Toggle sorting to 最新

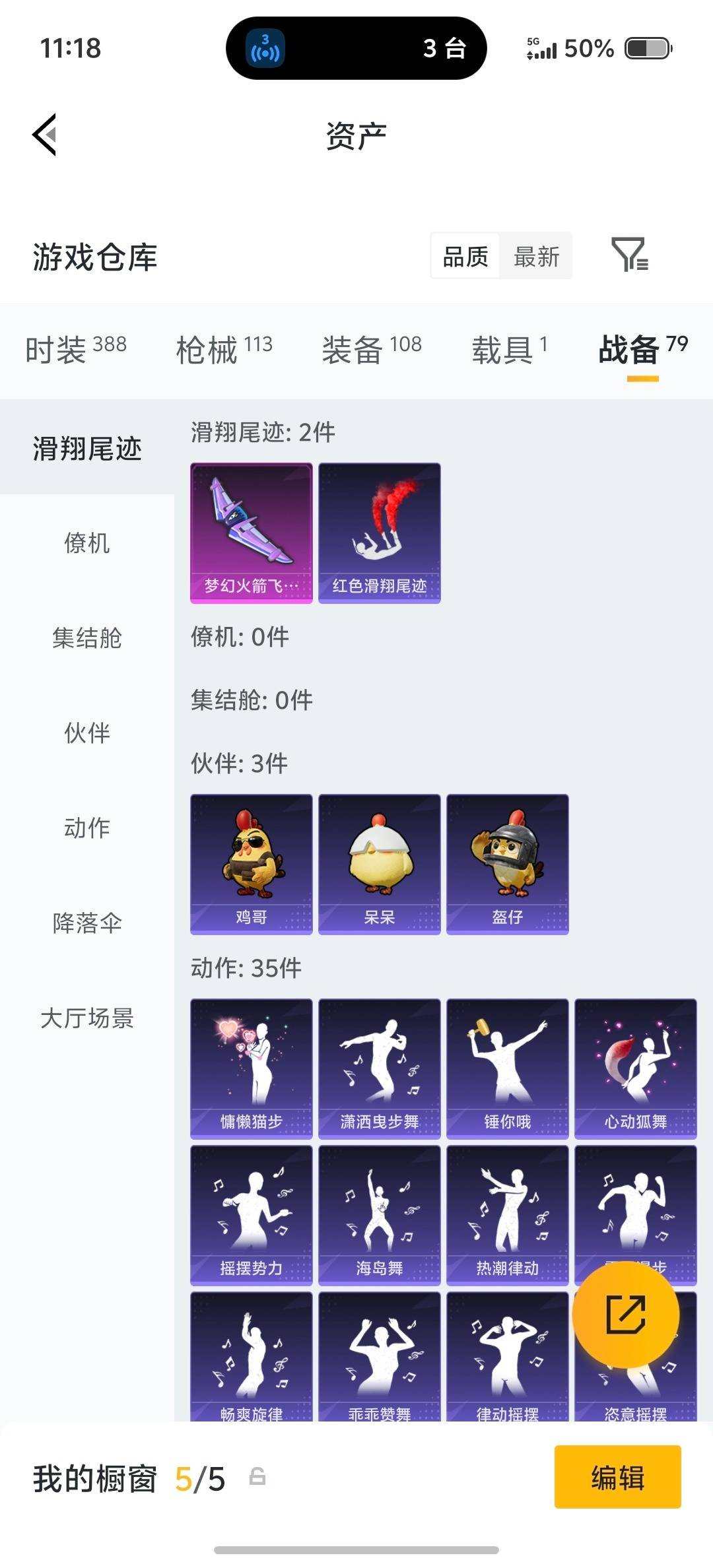coord(536,257)
